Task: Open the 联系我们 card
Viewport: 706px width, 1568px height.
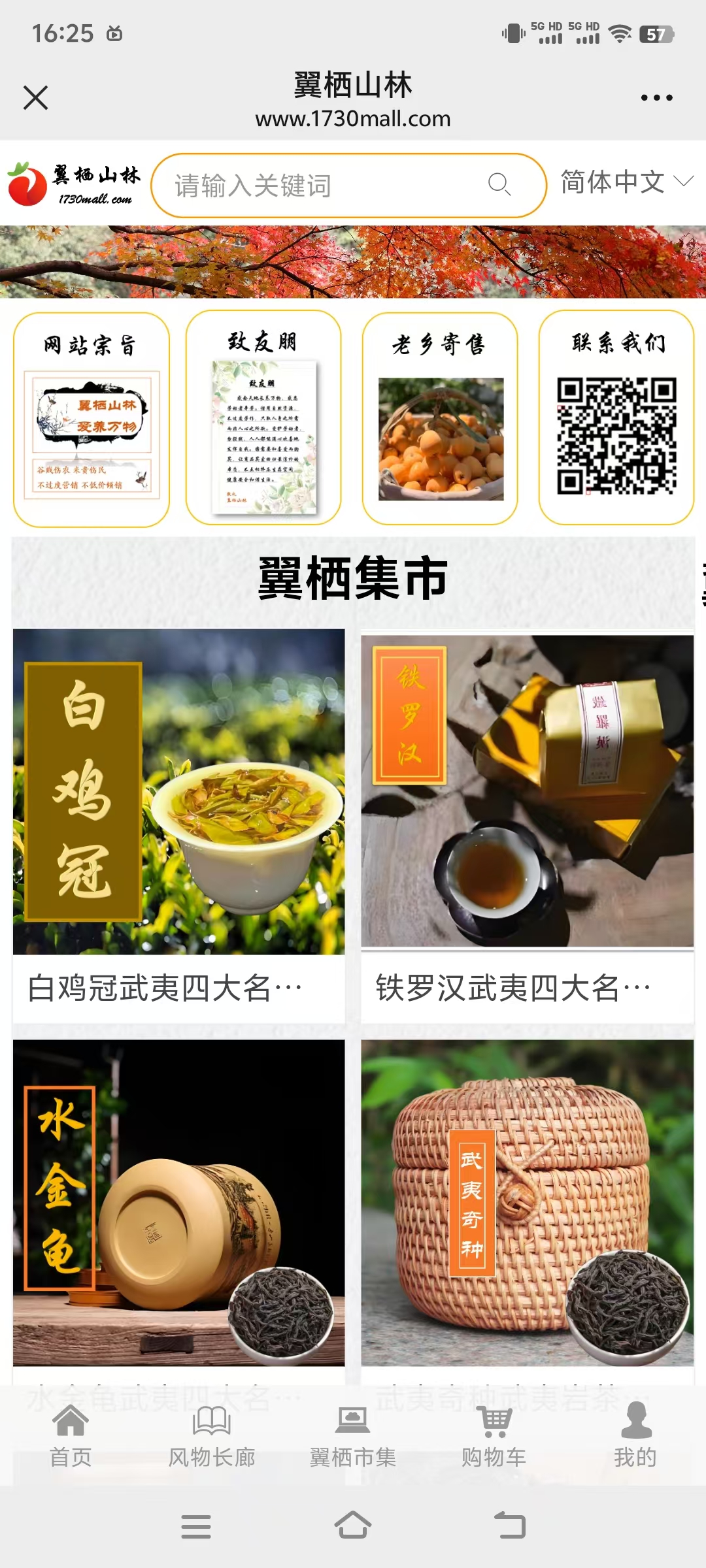Action: [616, 418]
